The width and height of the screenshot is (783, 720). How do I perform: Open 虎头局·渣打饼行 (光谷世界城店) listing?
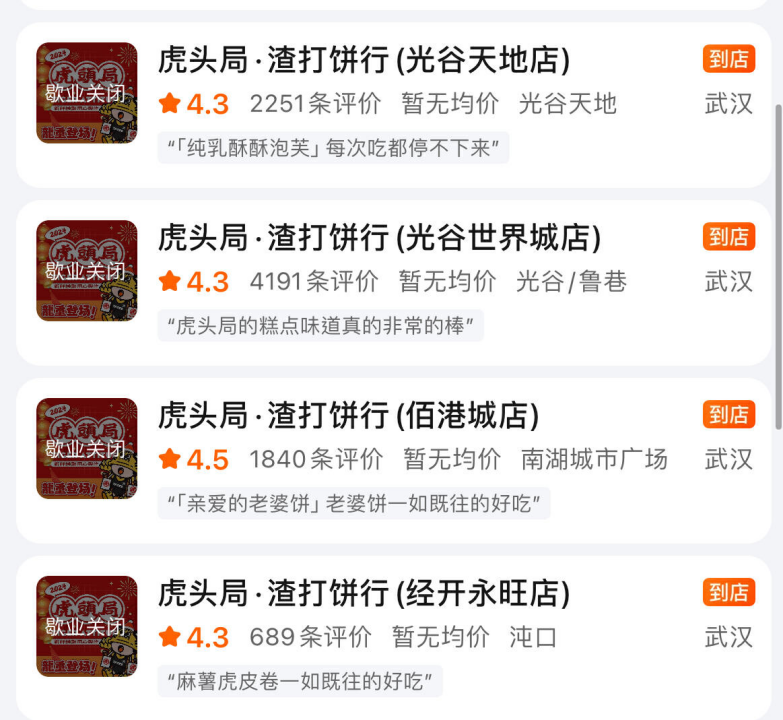point(380,238)
